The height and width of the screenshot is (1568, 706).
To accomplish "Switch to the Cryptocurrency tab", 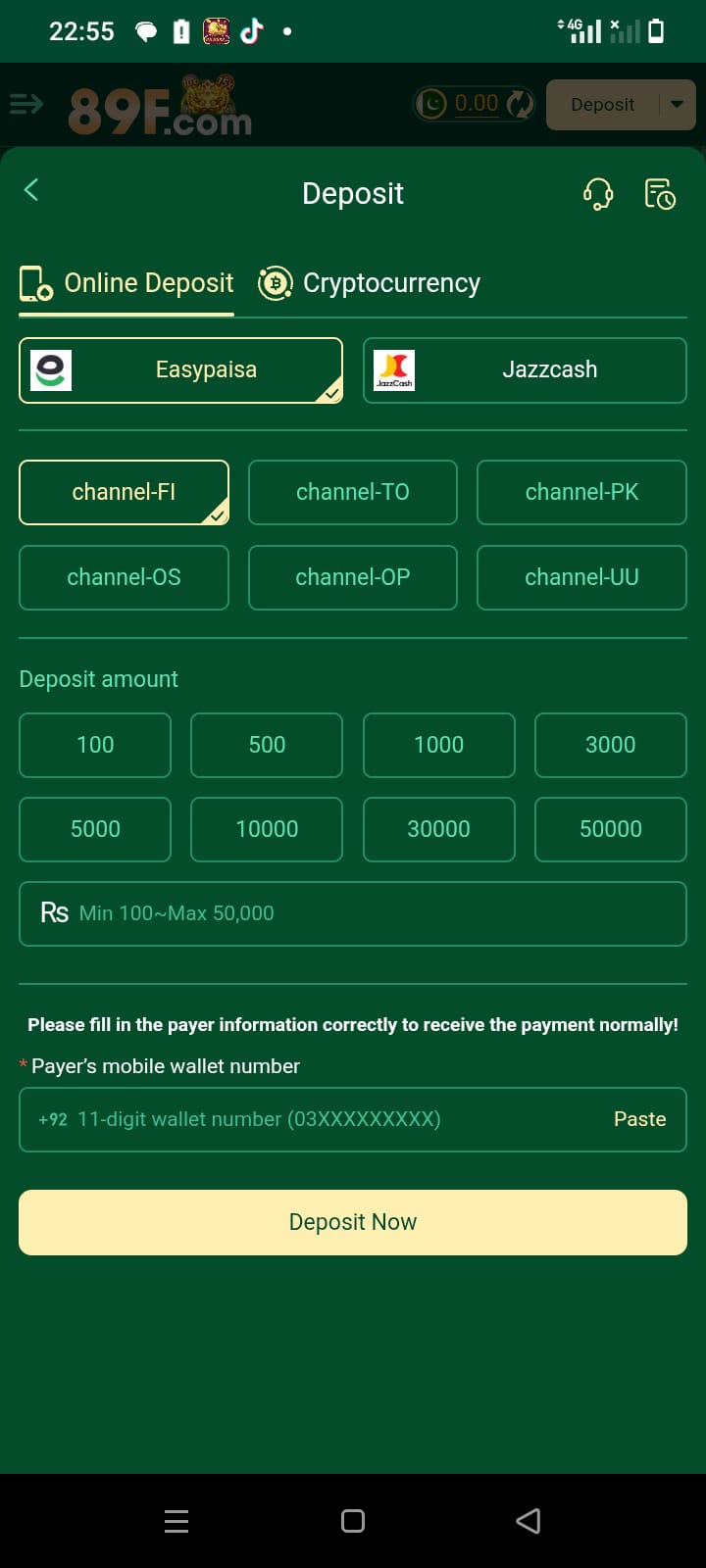I will click(370, 283).
